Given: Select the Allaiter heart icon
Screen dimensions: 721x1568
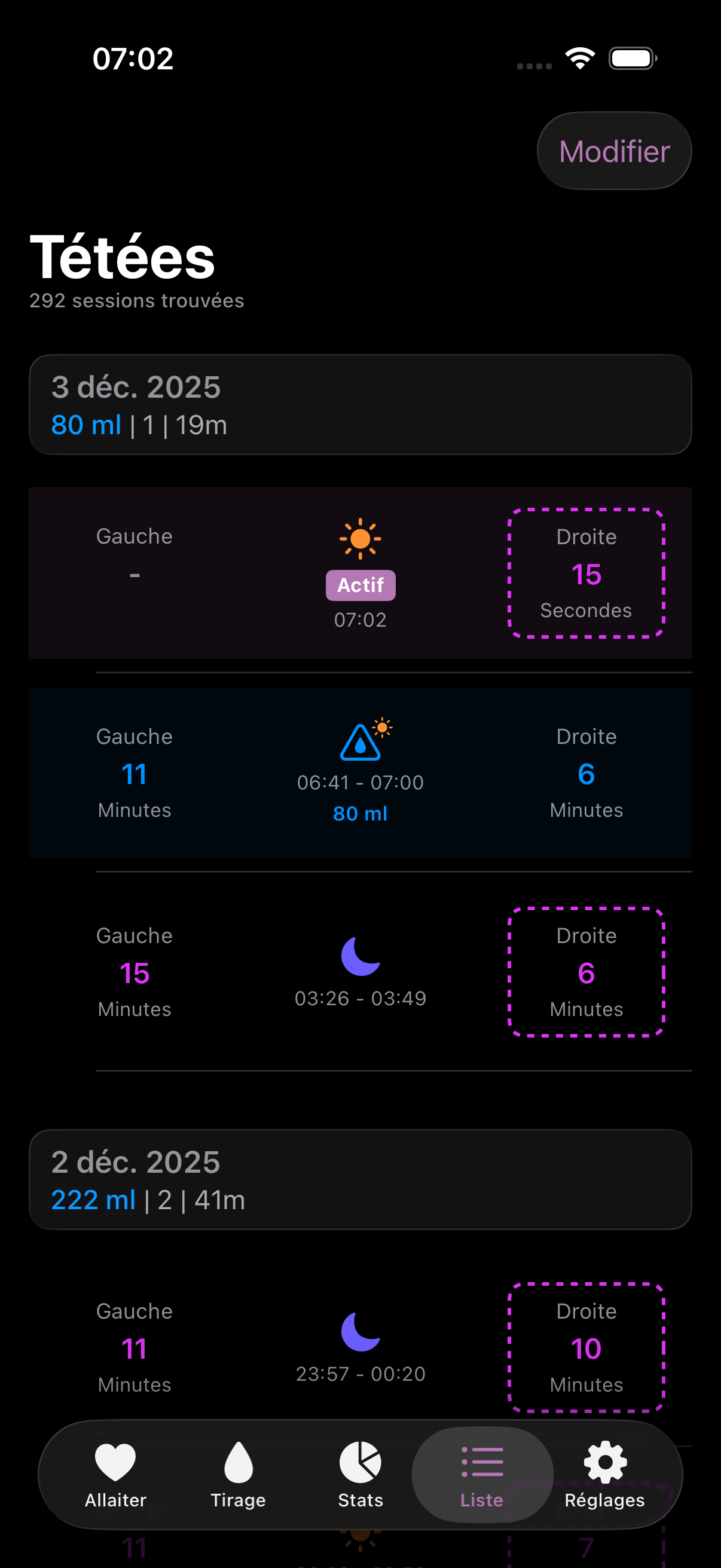Looking at the screenshot, I should [x=115, y=1462].
